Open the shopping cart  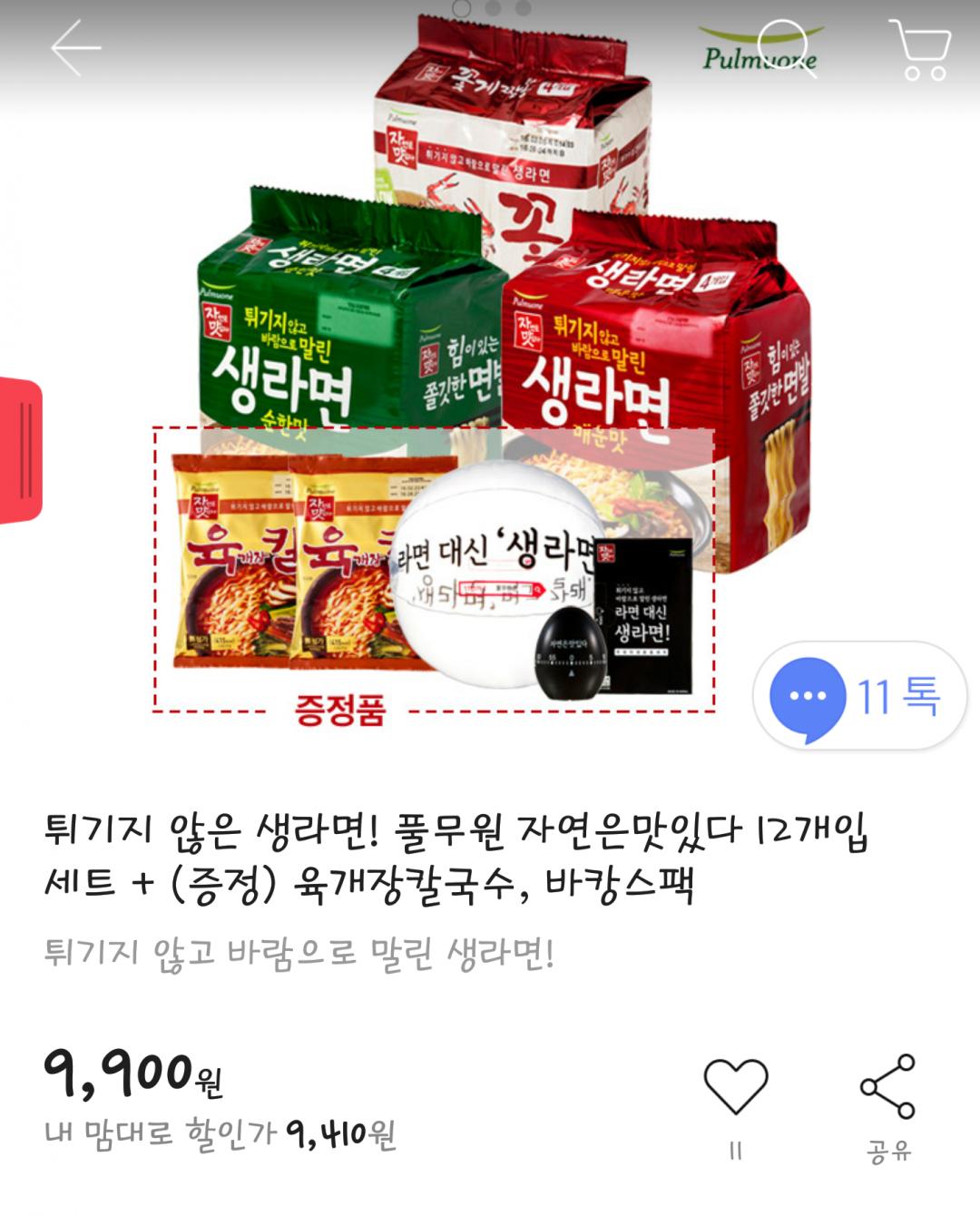(x=920, y=51)
